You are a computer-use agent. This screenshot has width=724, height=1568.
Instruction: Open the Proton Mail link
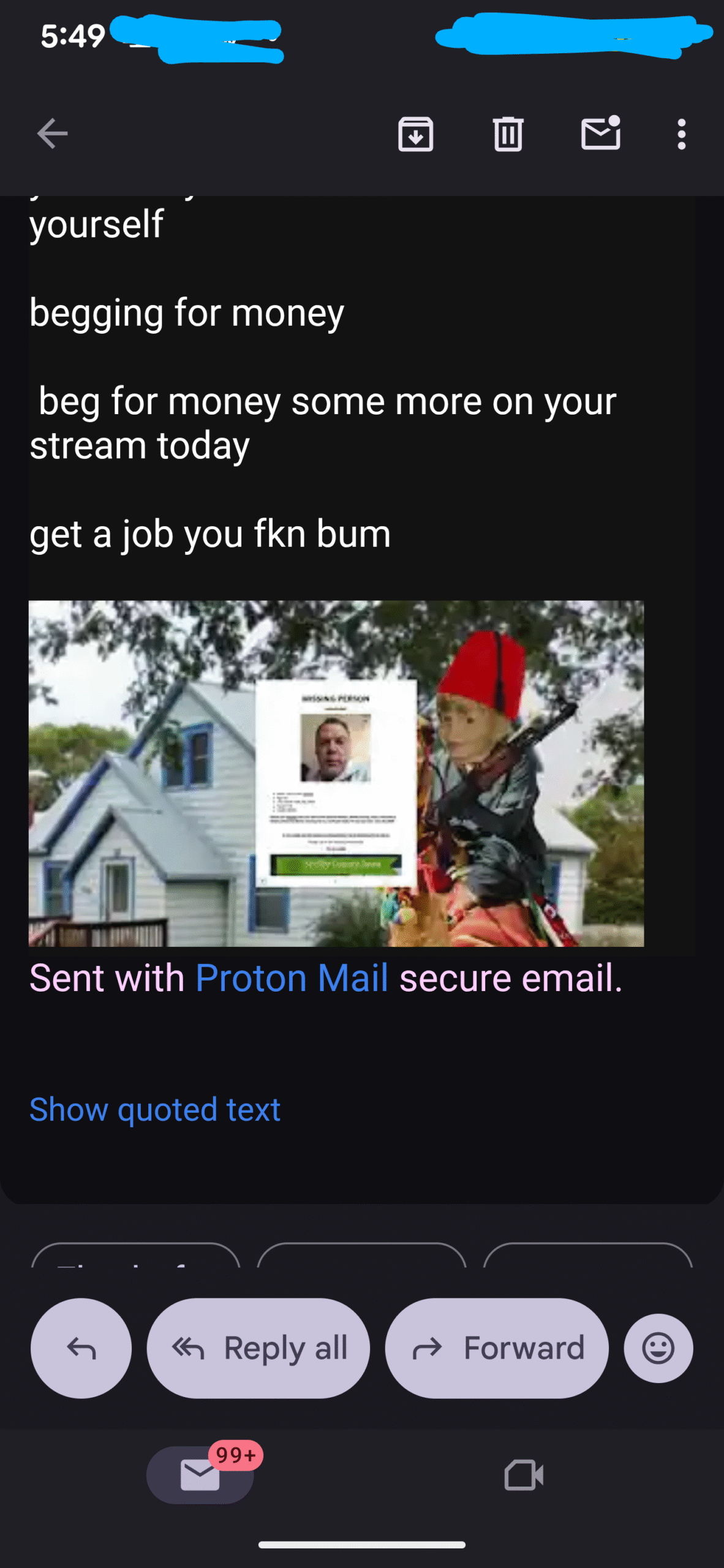[292, 978]
